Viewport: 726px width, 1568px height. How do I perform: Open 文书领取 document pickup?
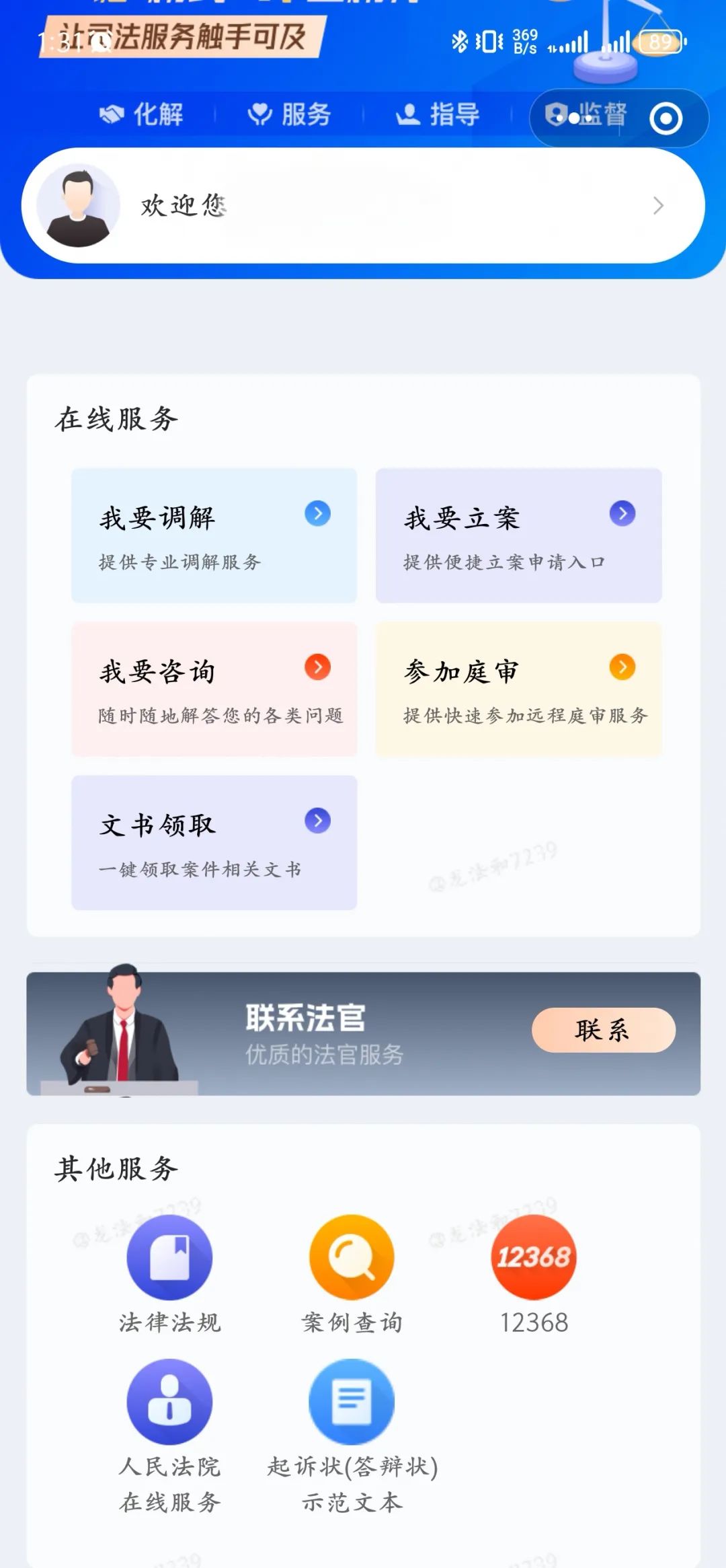214,842
